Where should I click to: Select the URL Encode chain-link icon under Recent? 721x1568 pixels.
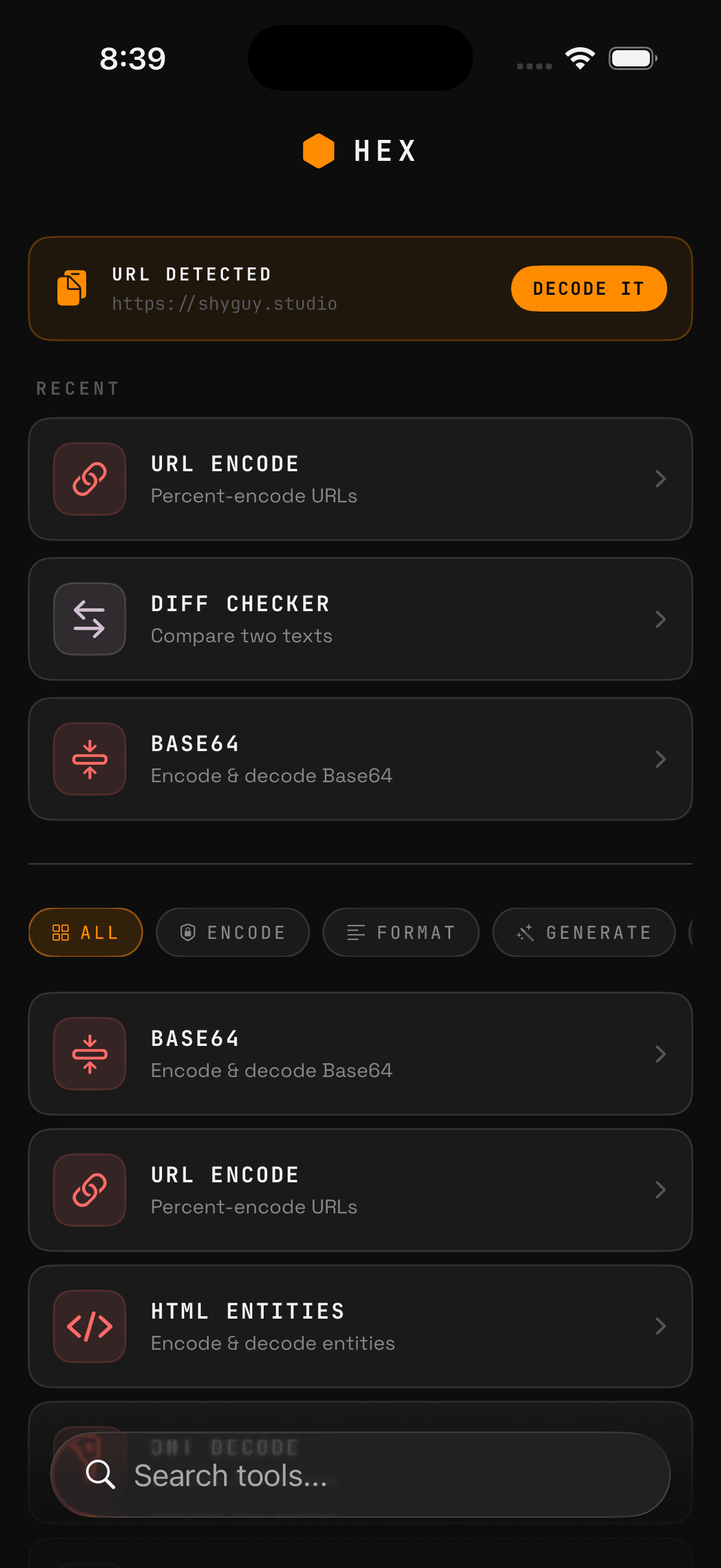point(89,479)
